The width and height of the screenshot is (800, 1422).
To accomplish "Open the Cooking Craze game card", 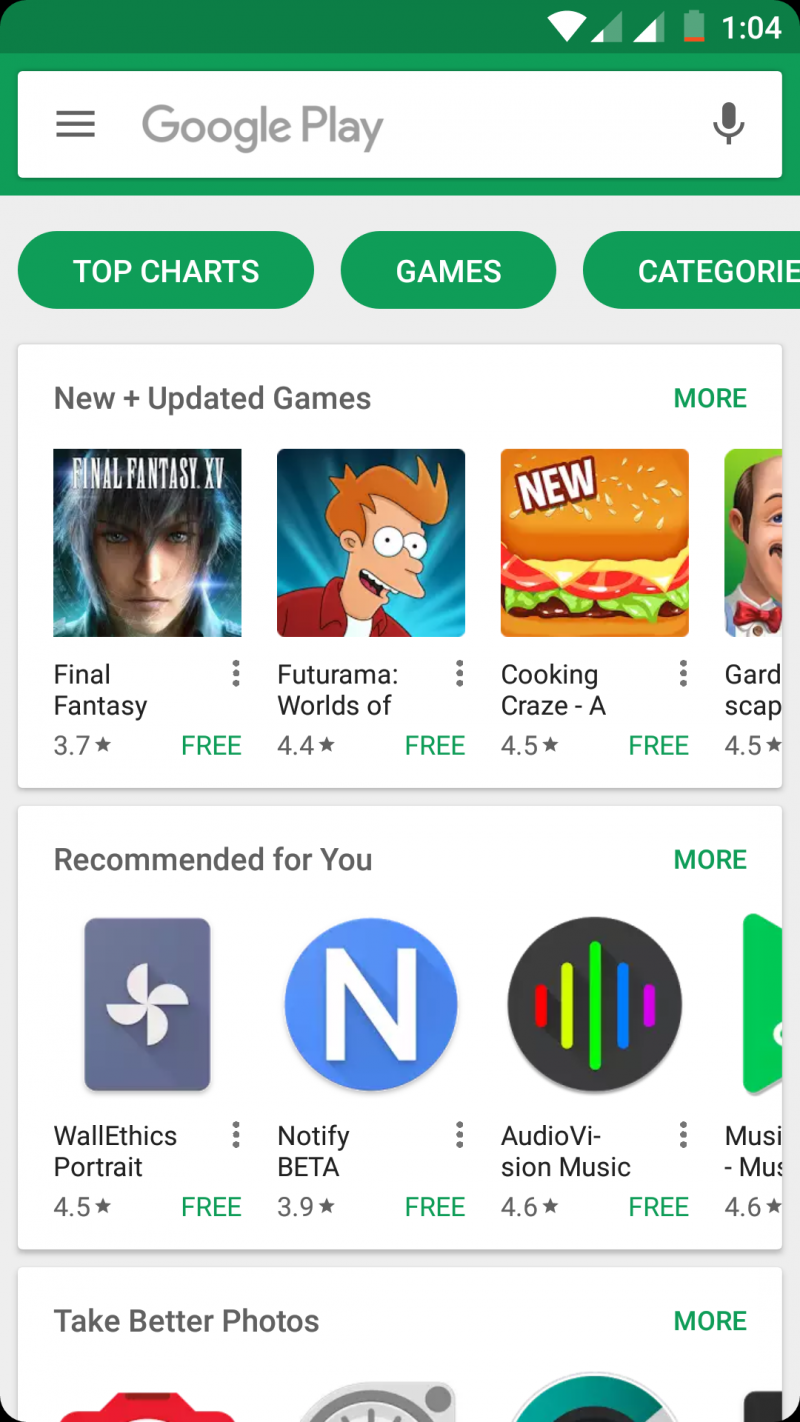I will (595, 543).
